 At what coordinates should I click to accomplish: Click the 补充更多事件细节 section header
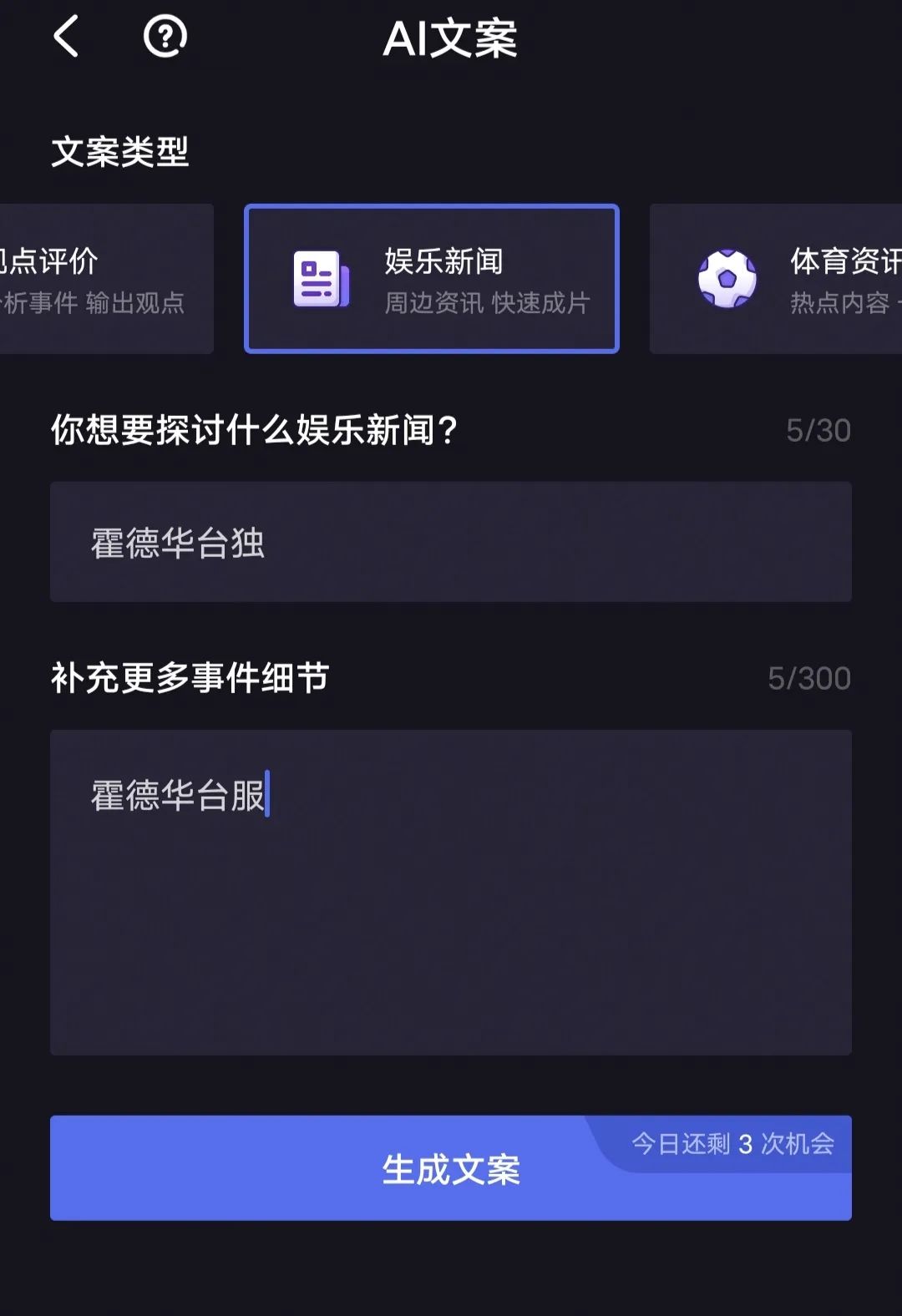pyautogui.click(x=188, y=678)
